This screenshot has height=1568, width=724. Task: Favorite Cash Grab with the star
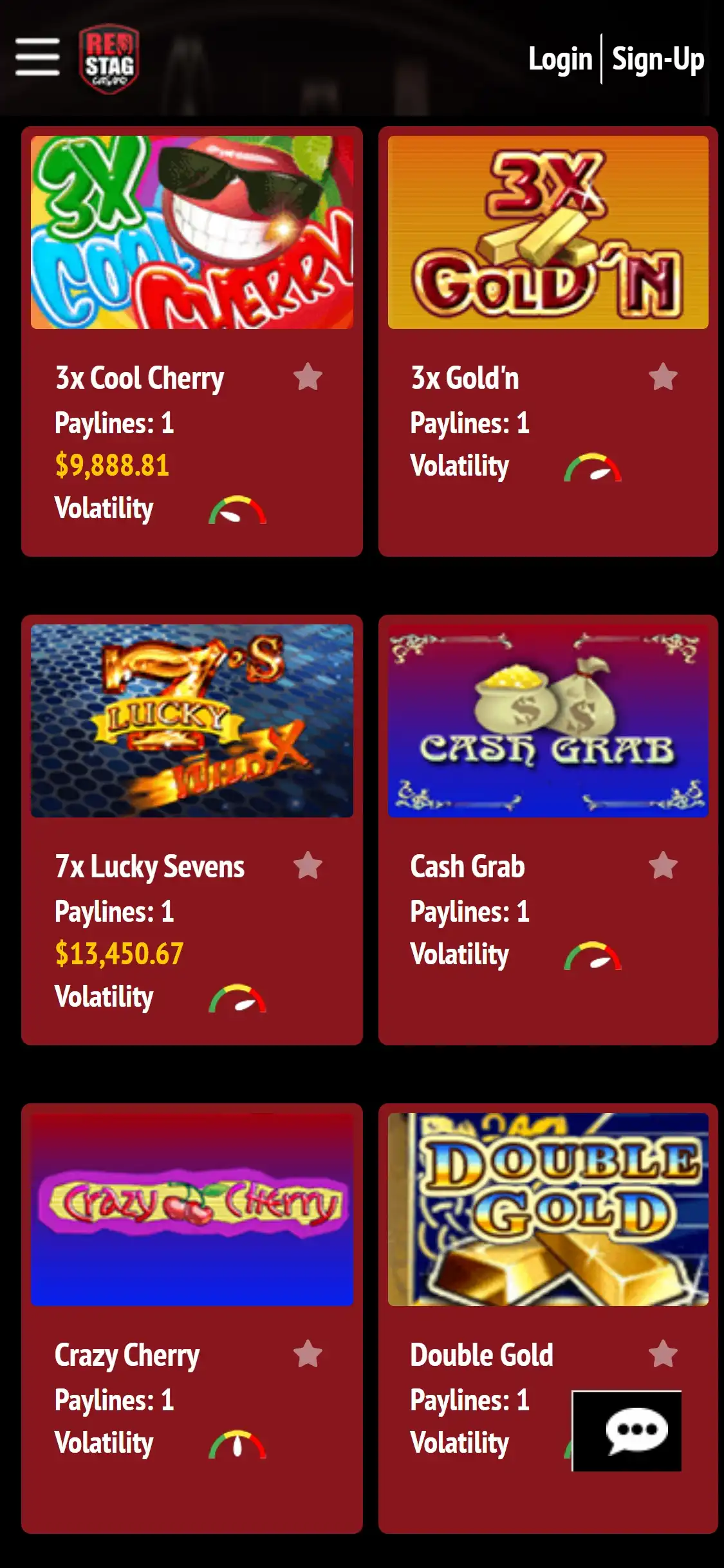(663, 866)
